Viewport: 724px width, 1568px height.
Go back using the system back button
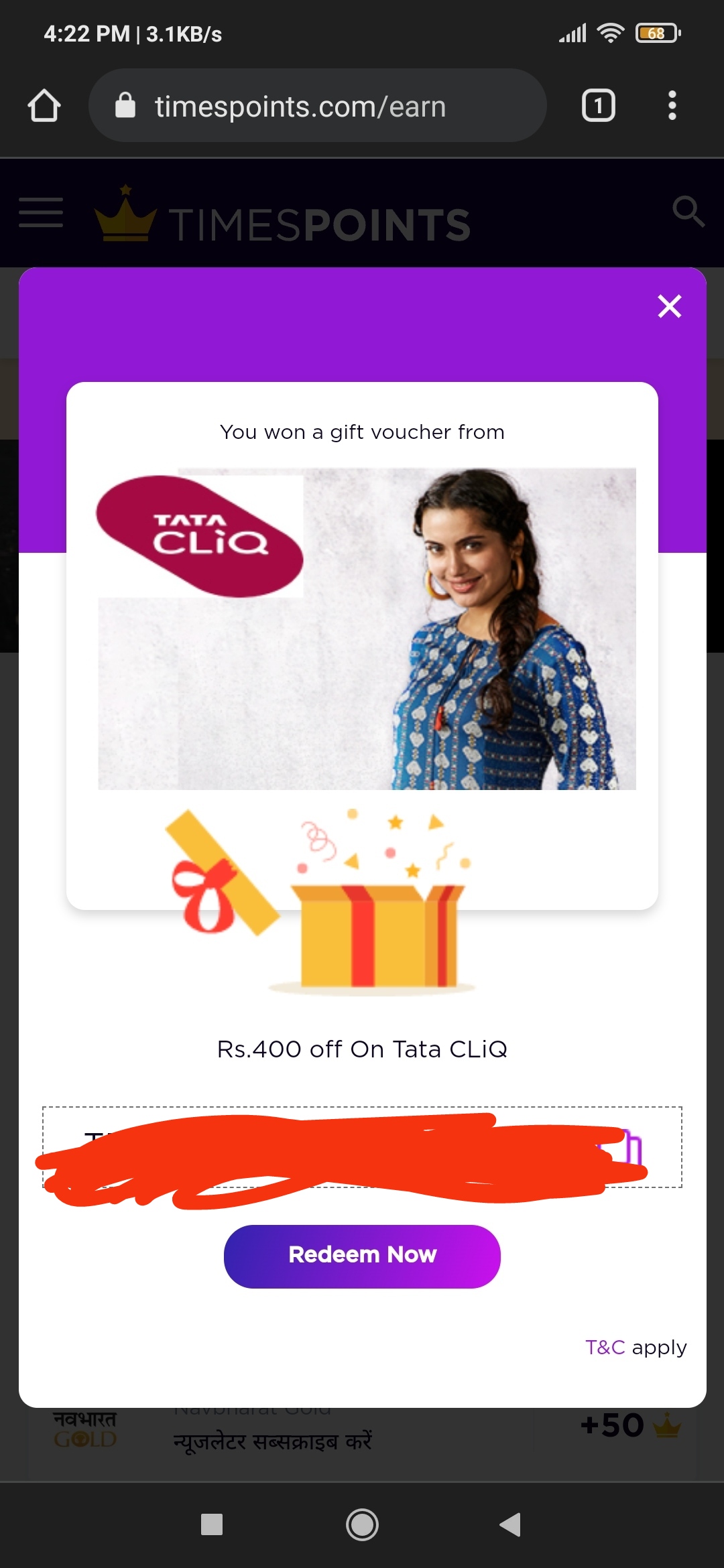coord(511,1524)
